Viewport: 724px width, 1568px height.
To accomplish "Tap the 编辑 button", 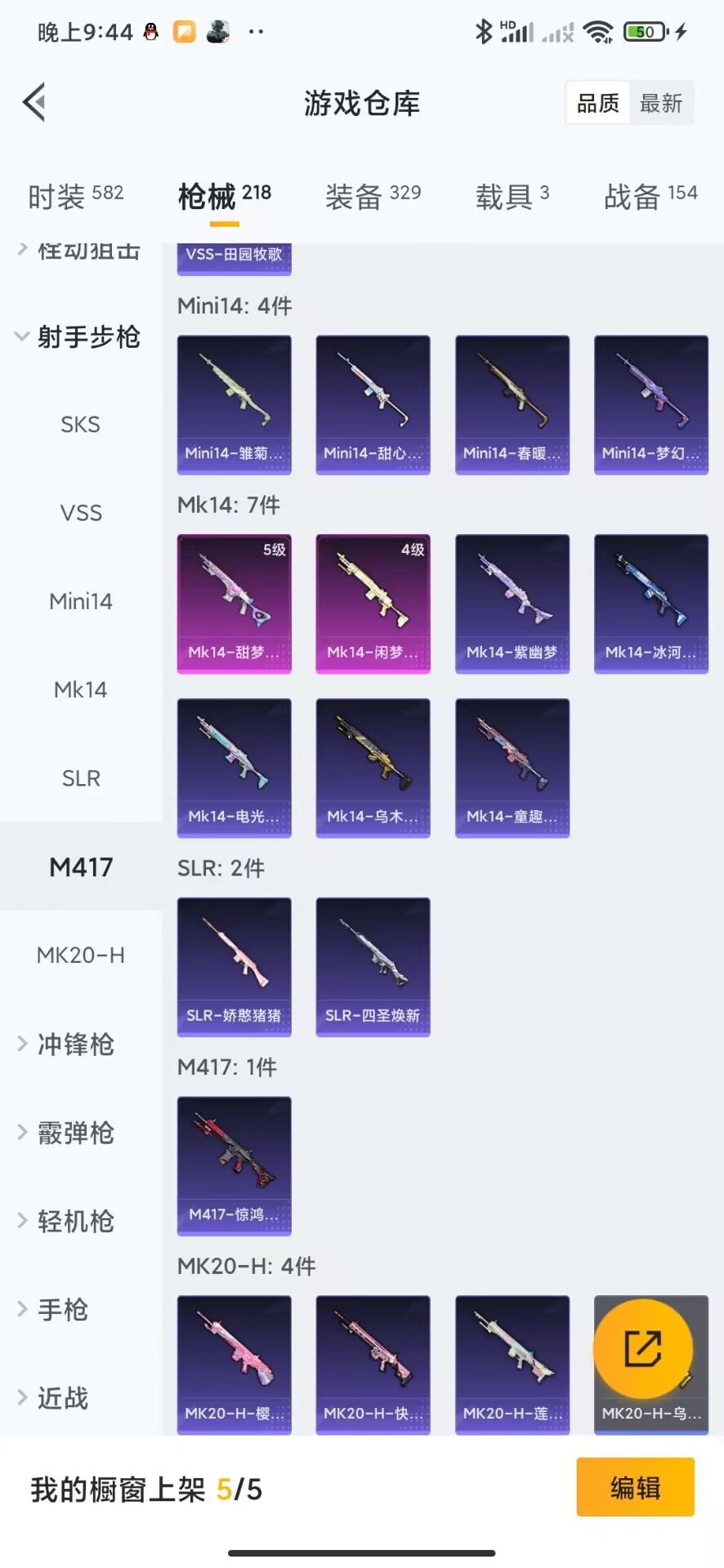I will coord(635,1487).
